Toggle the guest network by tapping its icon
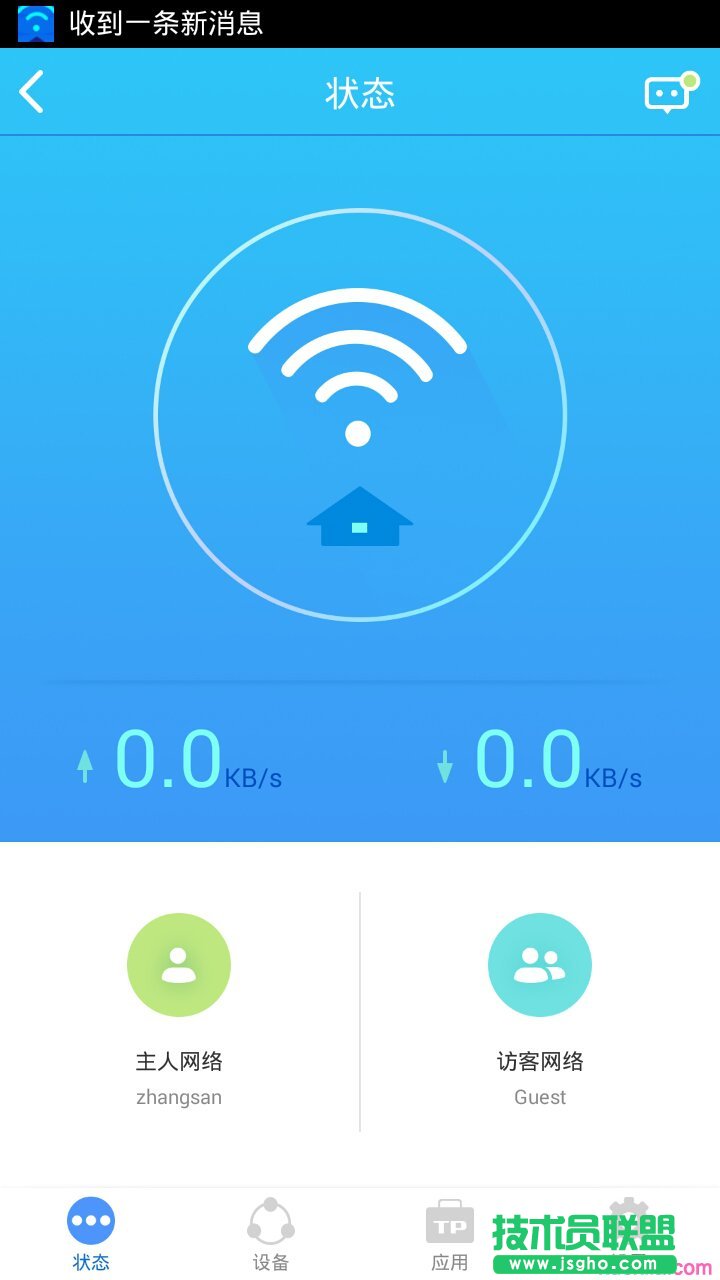This screenshot has width=720, height=1280. [x=540, y=963]
